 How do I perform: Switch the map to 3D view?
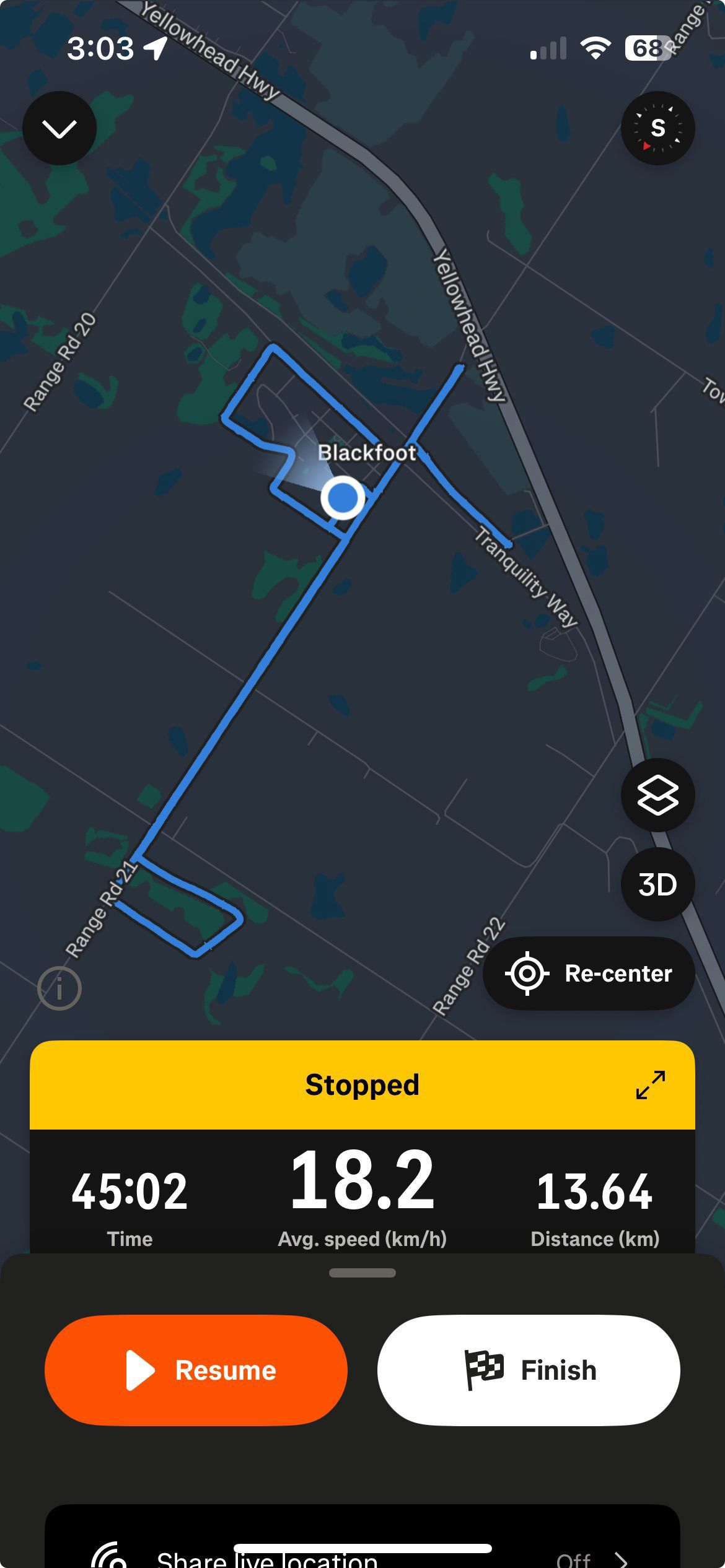[x=657, y=884]
